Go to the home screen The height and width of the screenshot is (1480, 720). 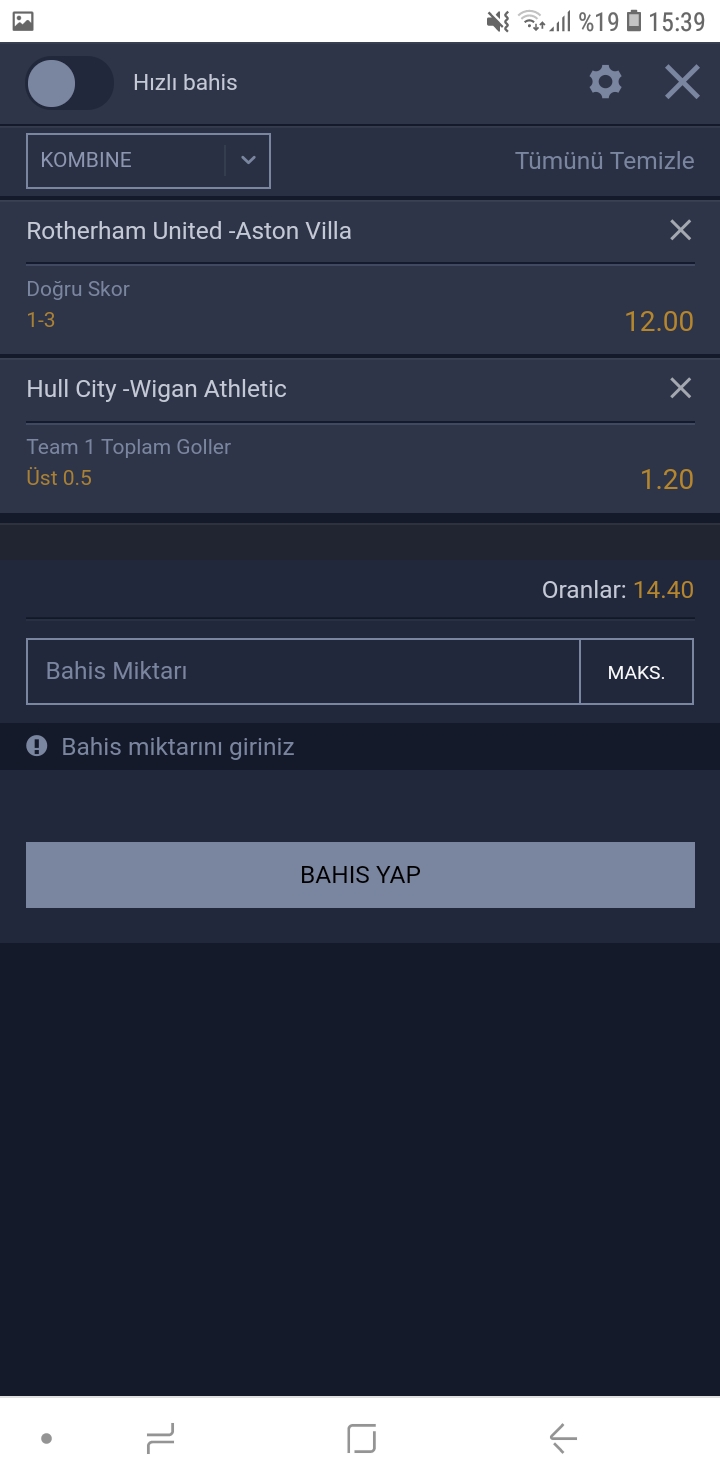(x=361, y=1438)
